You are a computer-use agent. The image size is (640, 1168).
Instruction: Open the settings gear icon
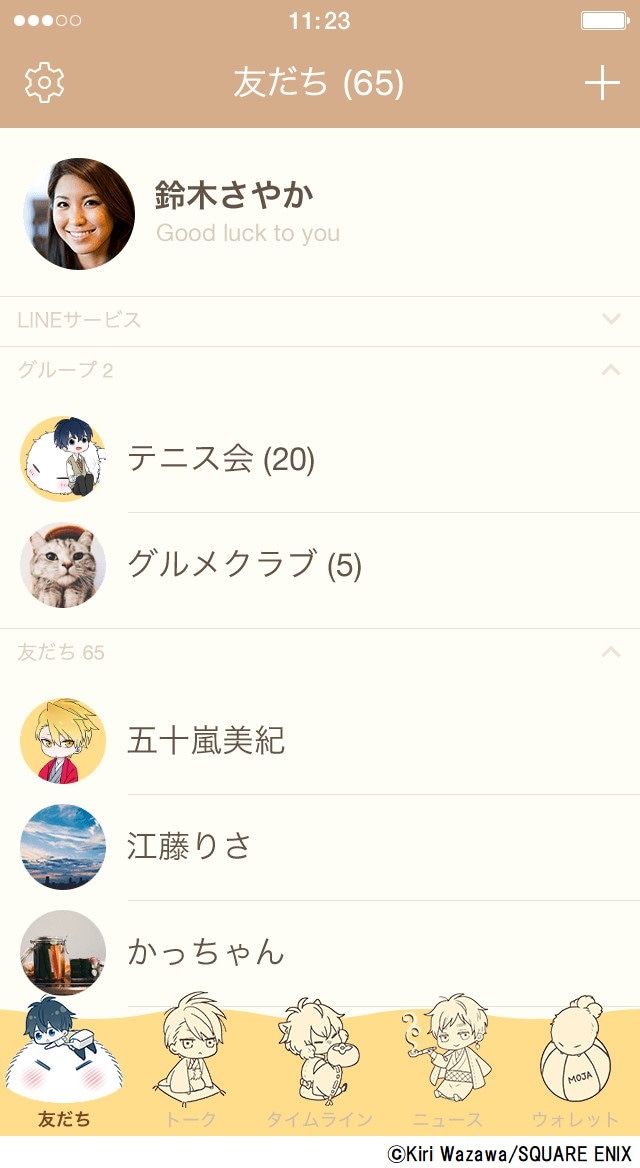(x=44, y=83)
